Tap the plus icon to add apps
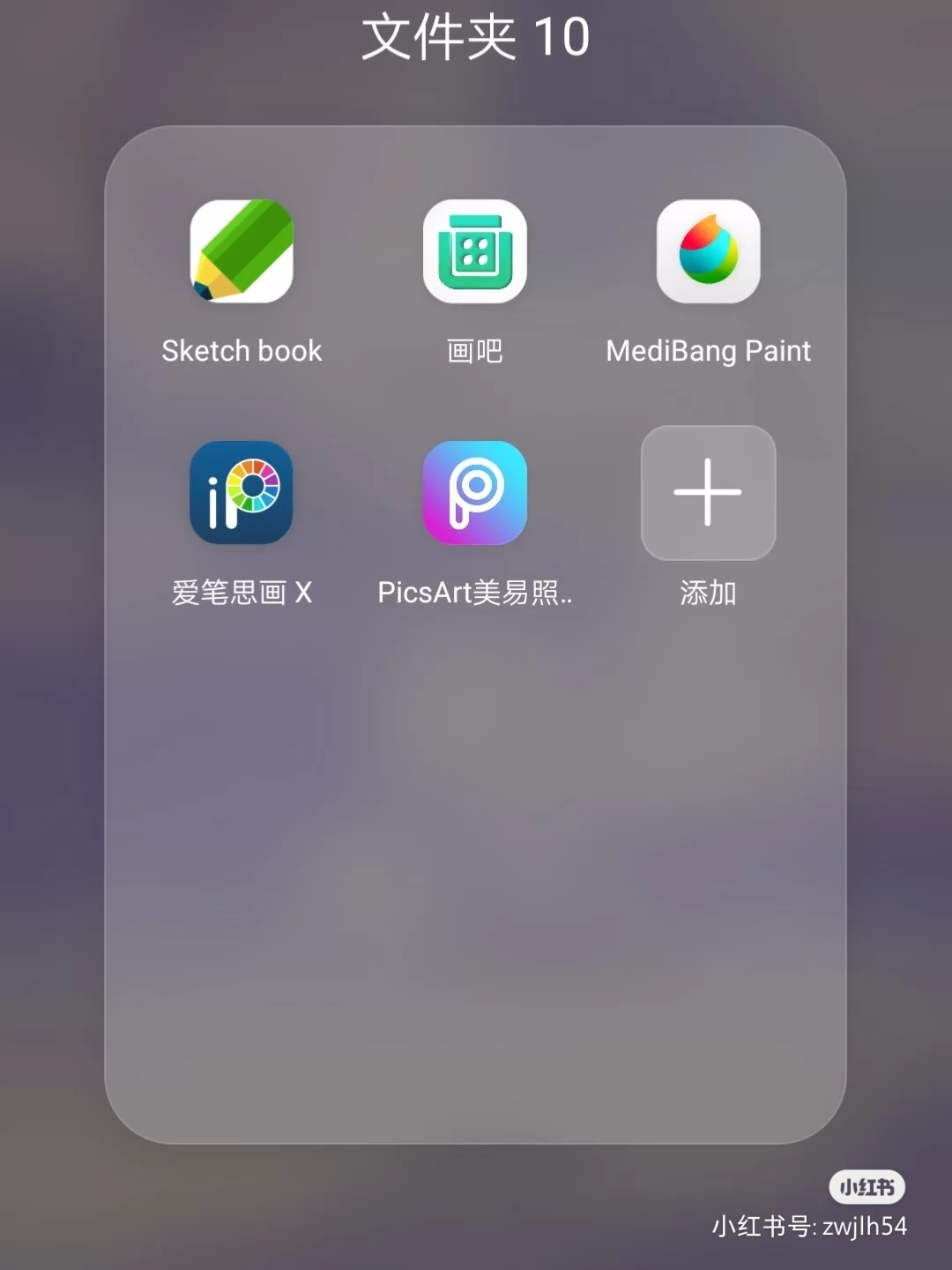The width and height of the screenshot is (952, 1270). click(708, 494)
